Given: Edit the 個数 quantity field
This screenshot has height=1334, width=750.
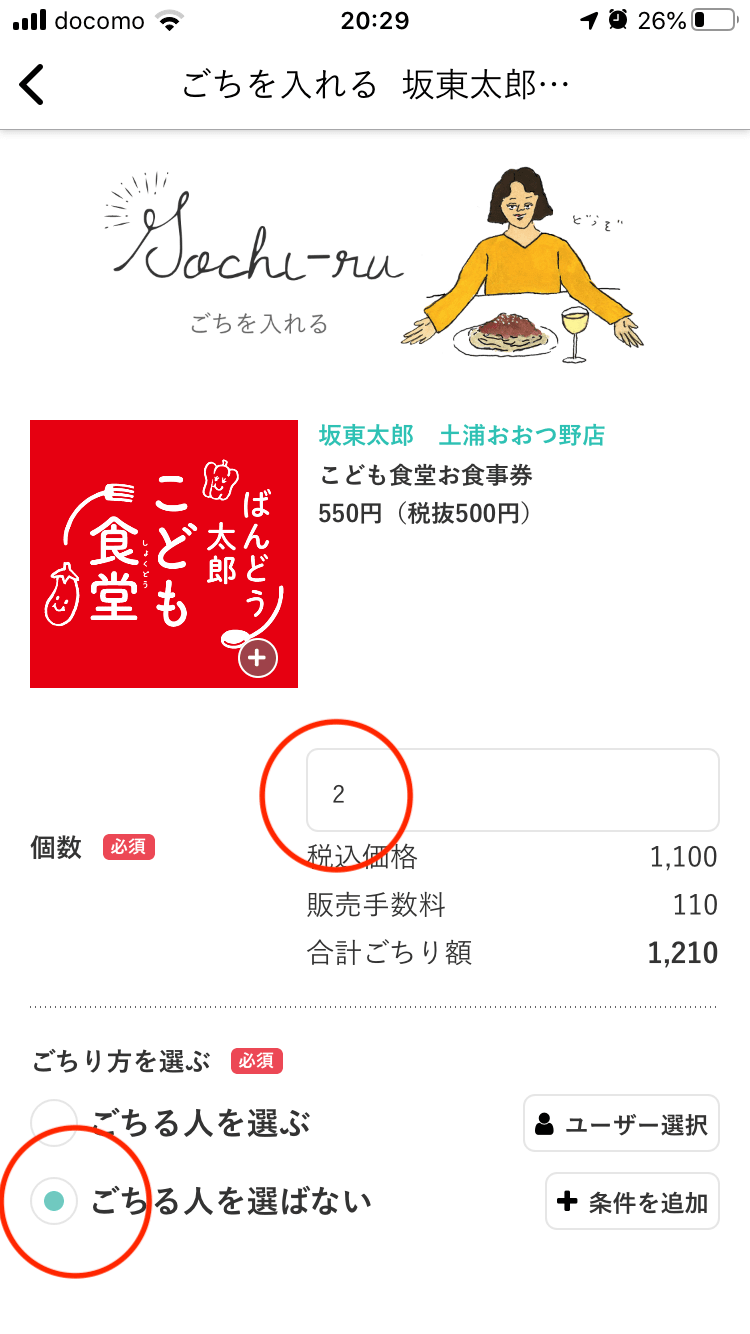Looking at the screenshot, I should (x=512, y=791).
